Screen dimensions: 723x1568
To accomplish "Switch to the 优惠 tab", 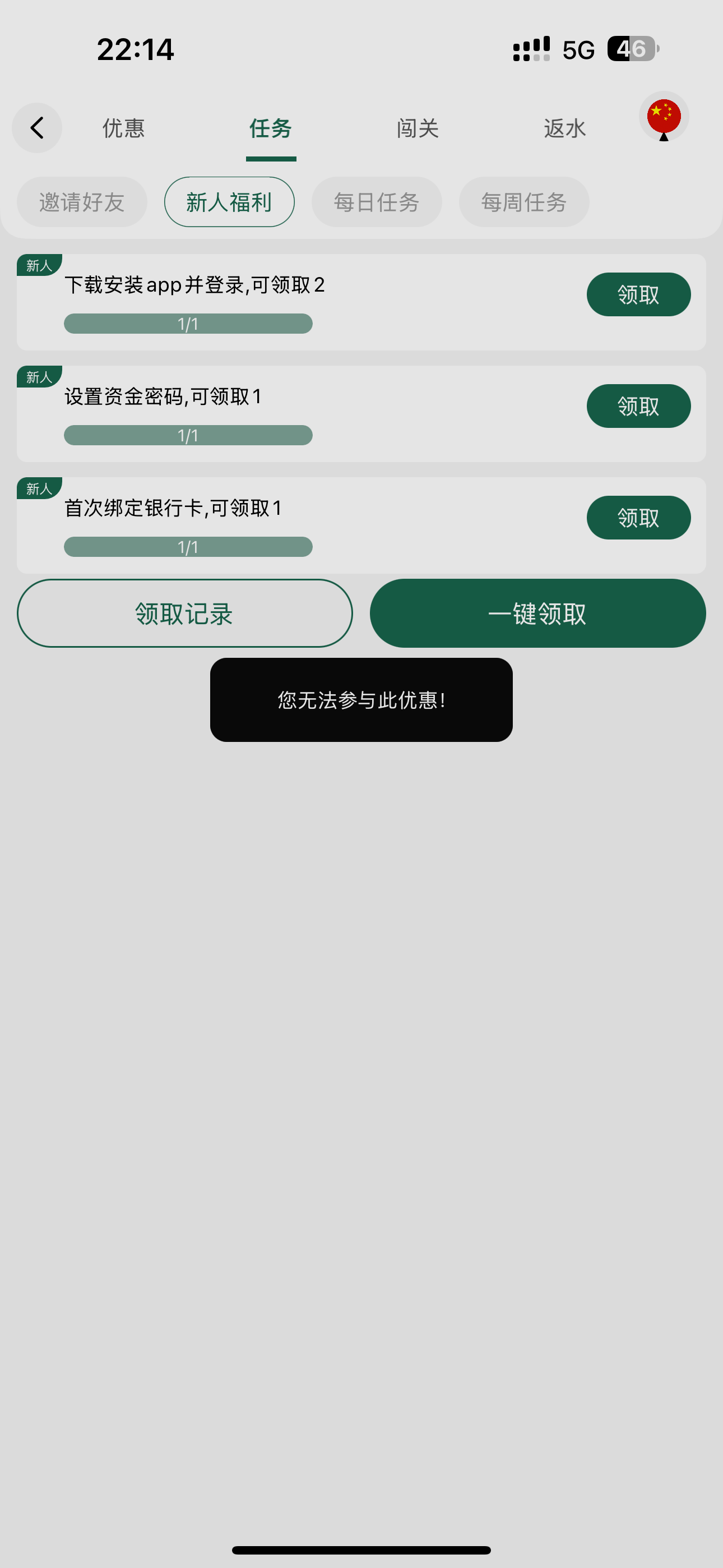I will tap(123, 128).
